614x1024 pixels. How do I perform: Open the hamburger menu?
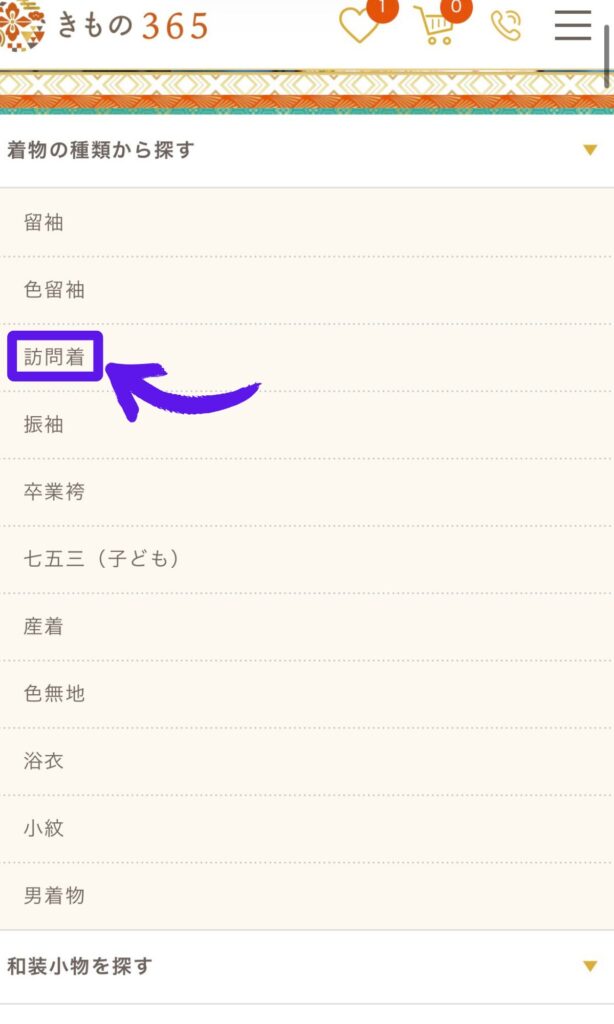click(573, 24)
